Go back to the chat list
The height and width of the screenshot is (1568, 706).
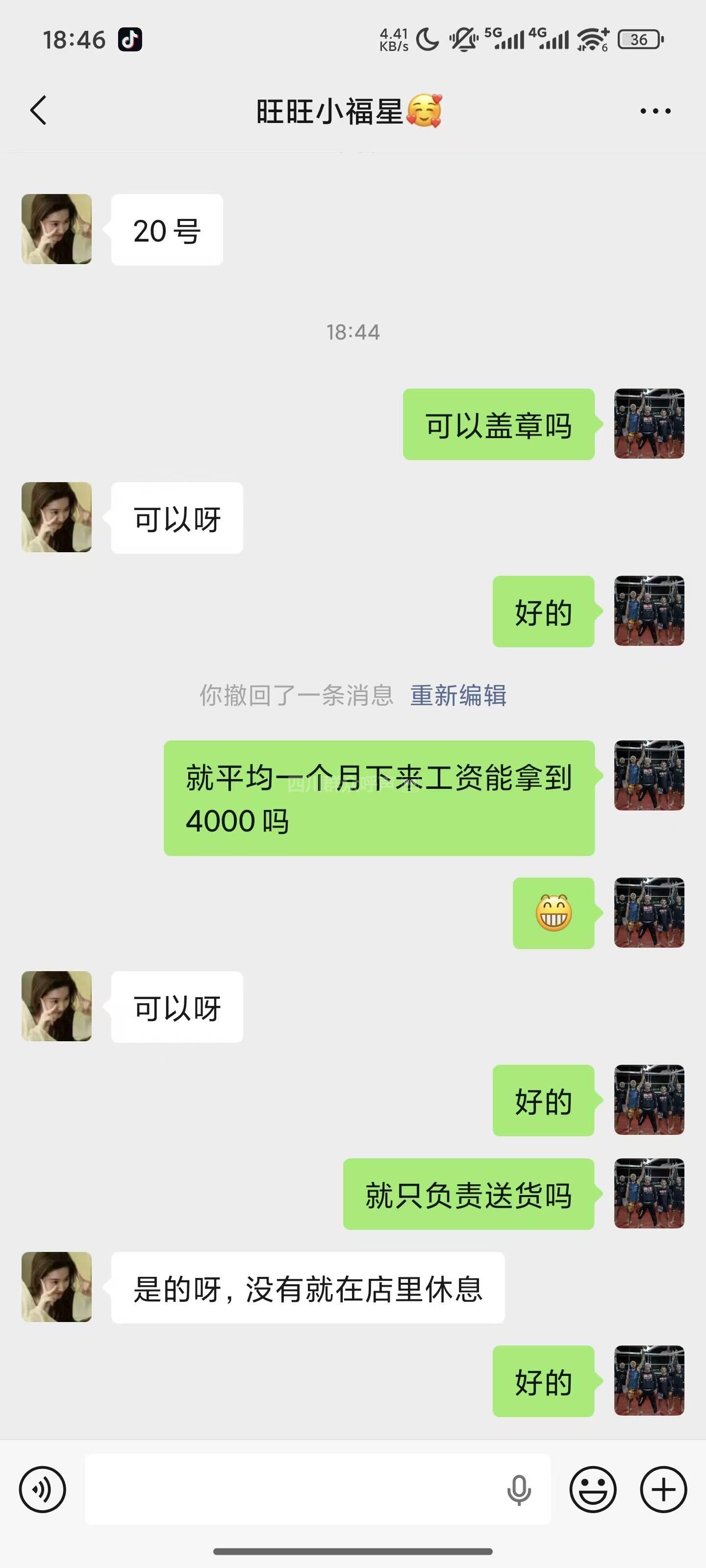pyautogui.click(x=38, y=111)
